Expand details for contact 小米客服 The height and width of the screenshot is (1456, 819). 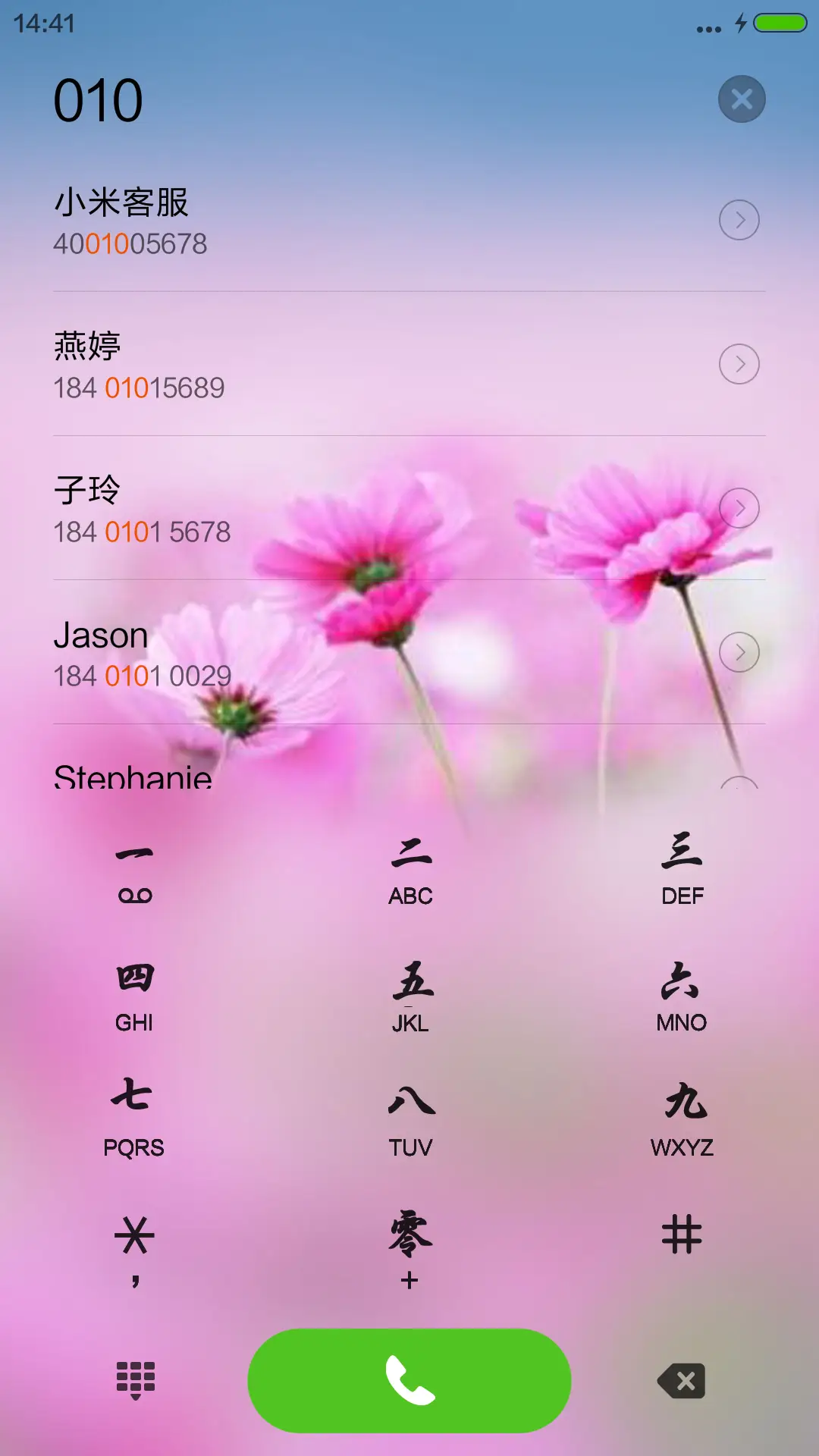click(x=739, y=220)
